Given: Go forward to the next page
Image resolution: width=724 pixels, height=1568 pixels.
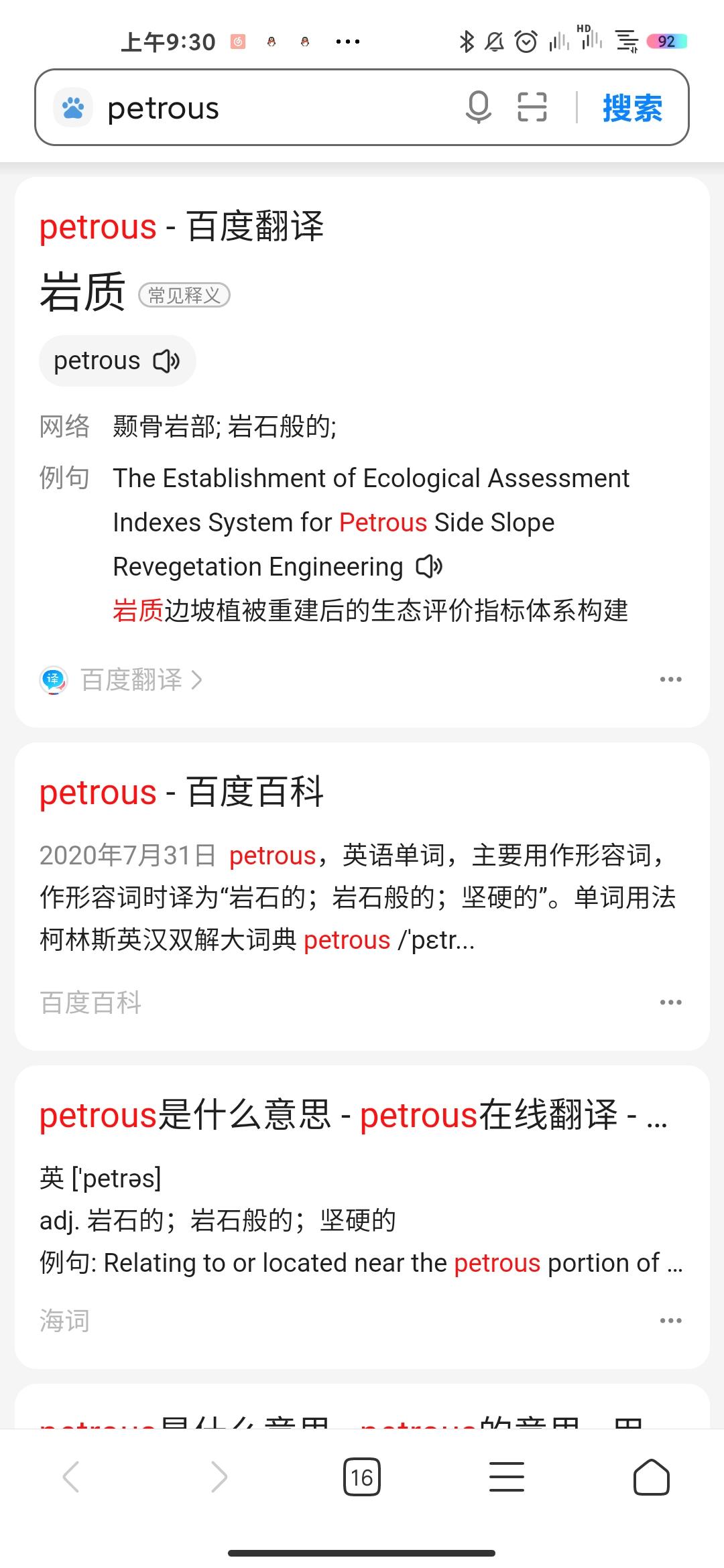Looking at the screenshot, I should click(x=219, y=1477).
